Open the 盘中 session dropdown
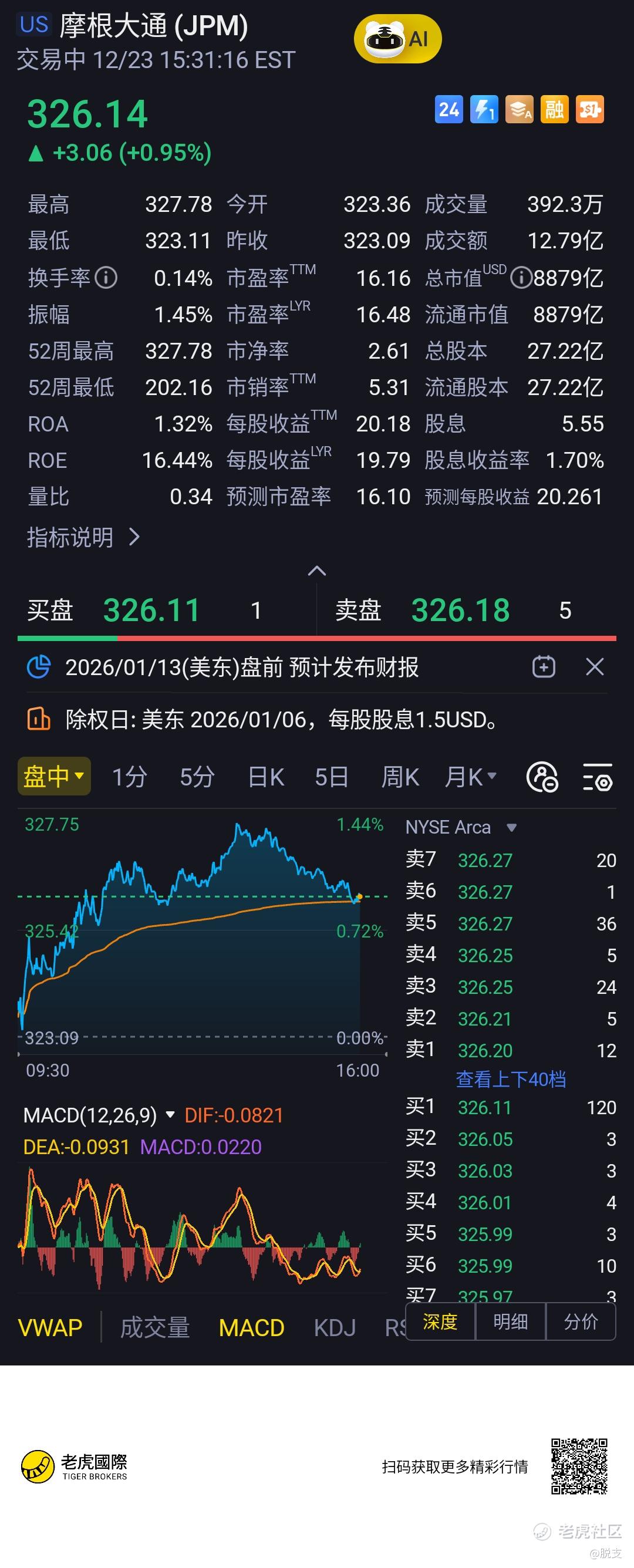Screen dimensions: 634x1568 pyautogui.click(x=53, y=776)
